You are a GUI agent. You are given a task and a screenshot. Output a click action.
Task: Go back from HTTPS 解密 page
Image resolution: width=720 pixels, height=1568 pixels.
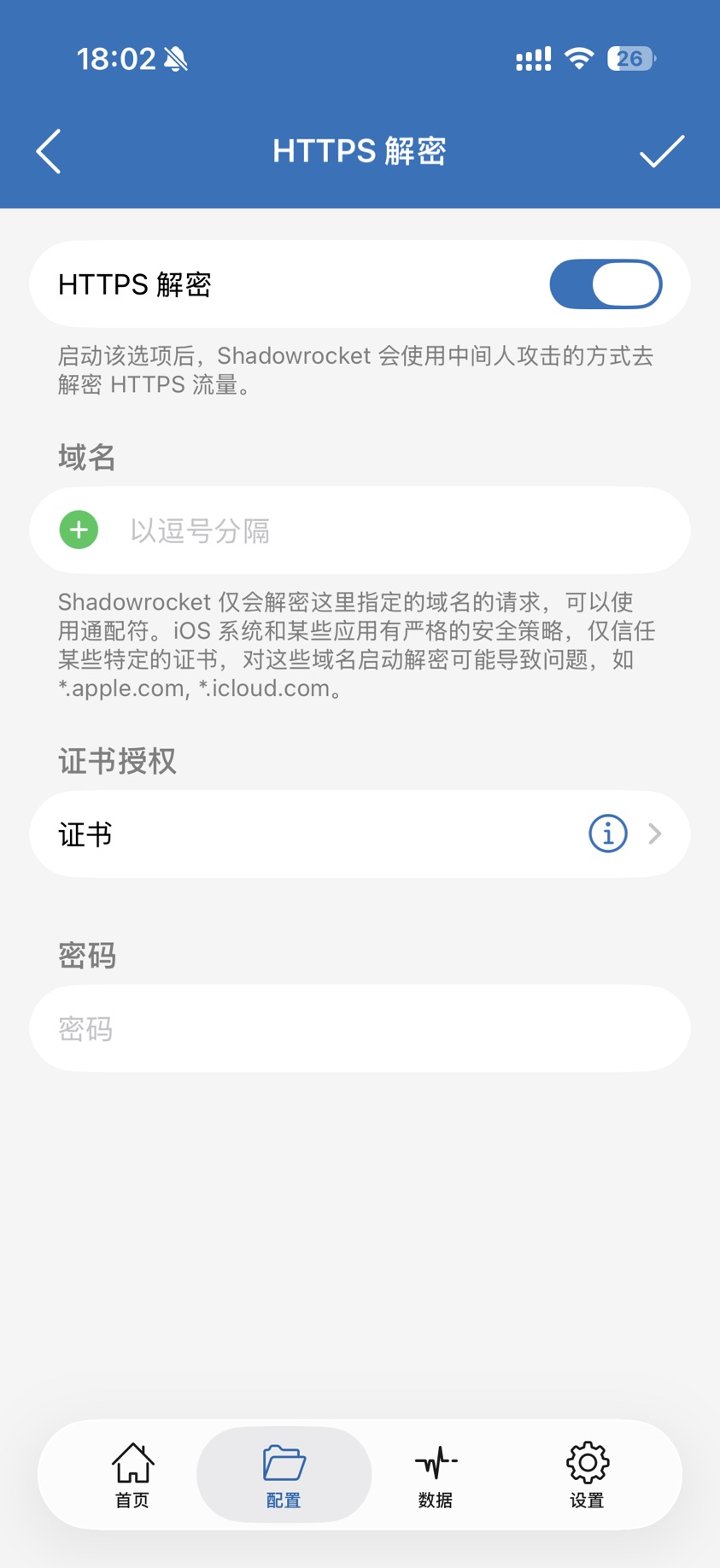(x=50, y=152)
